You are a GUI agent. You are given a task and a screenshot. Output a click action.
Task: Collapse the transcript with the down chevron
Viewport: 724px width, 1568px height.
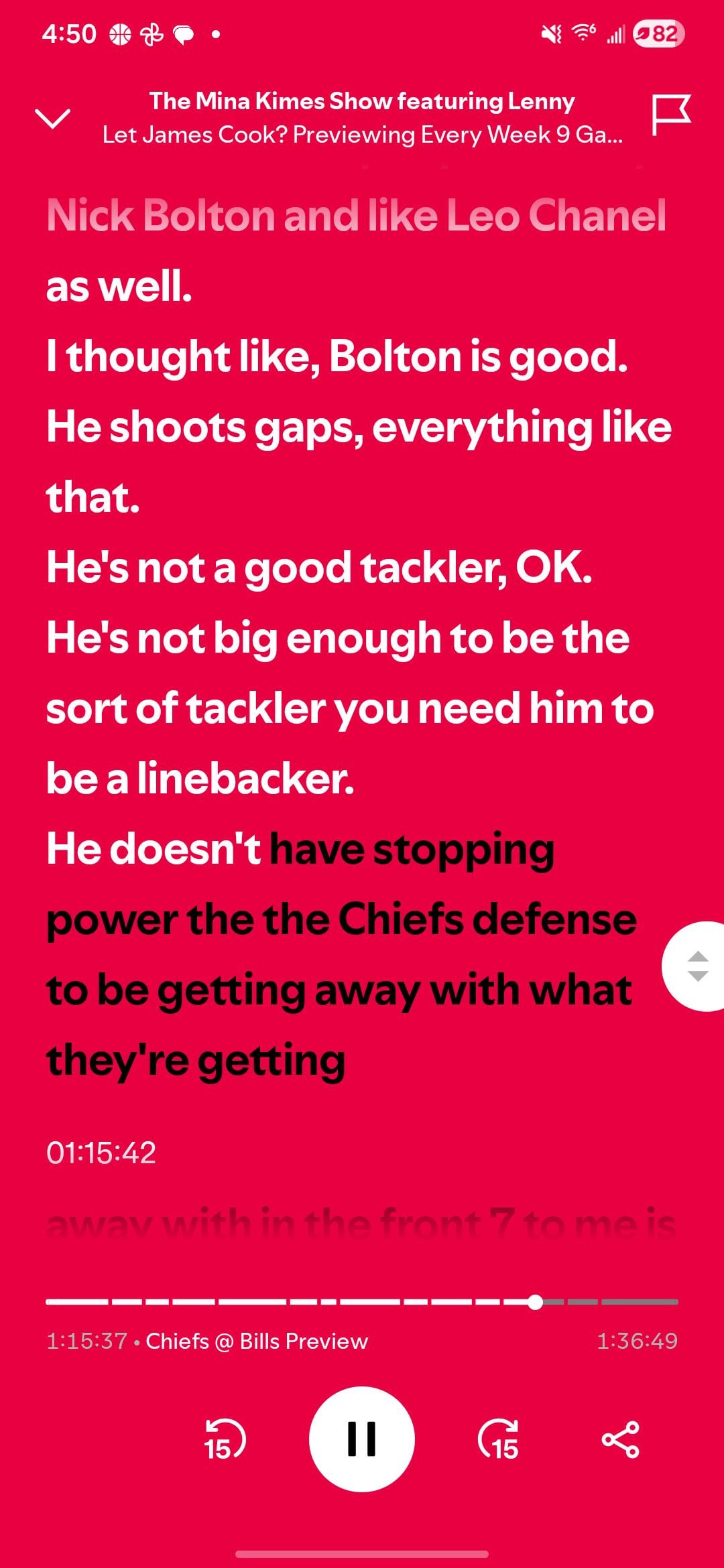(x=52, y=118)
